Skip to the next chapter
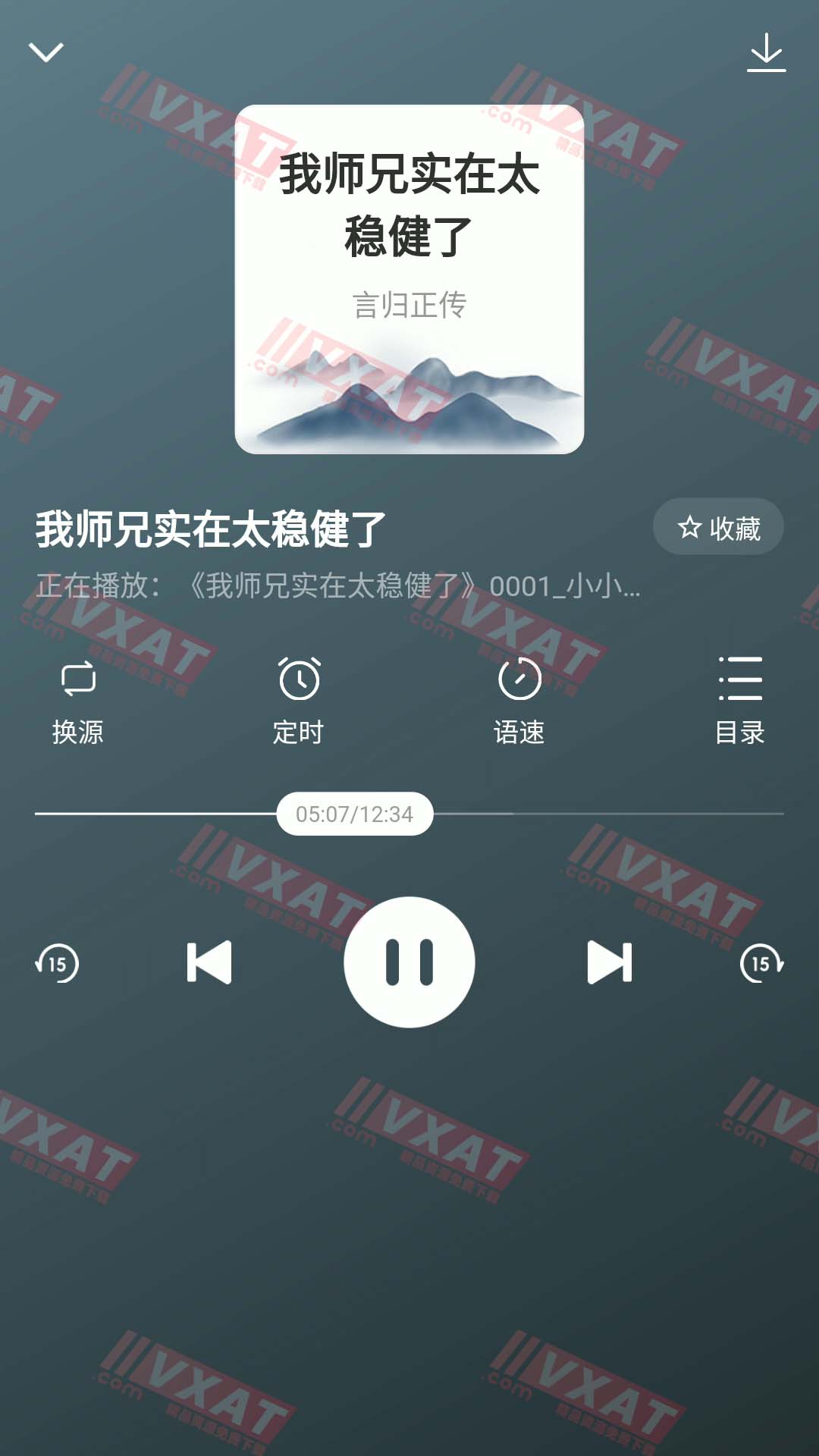 pos(609,963)
